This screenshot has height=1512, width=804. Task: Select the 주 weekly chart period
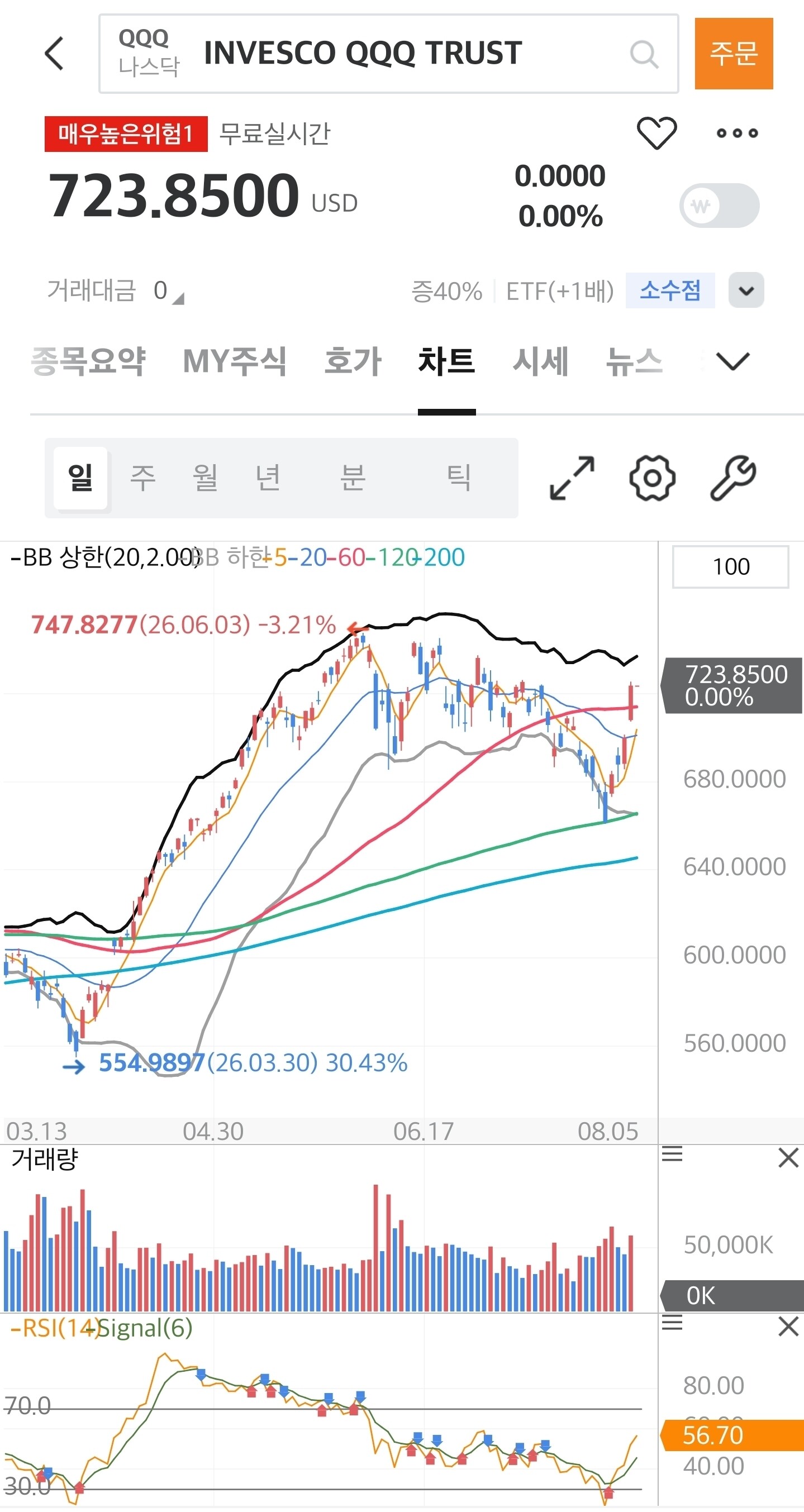tap(142, 477)
